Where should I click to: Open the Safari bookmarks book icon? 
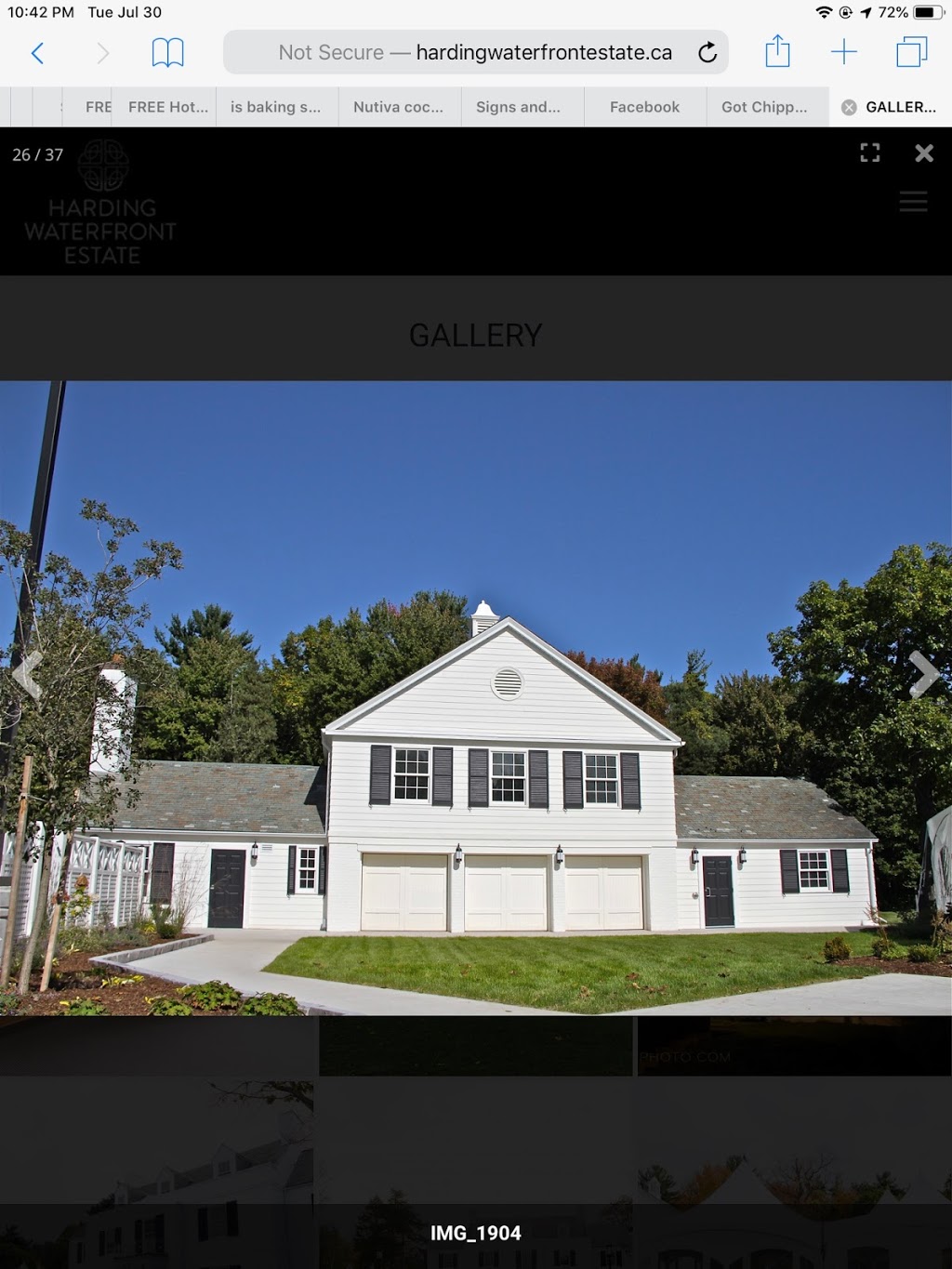pos(167,53)
